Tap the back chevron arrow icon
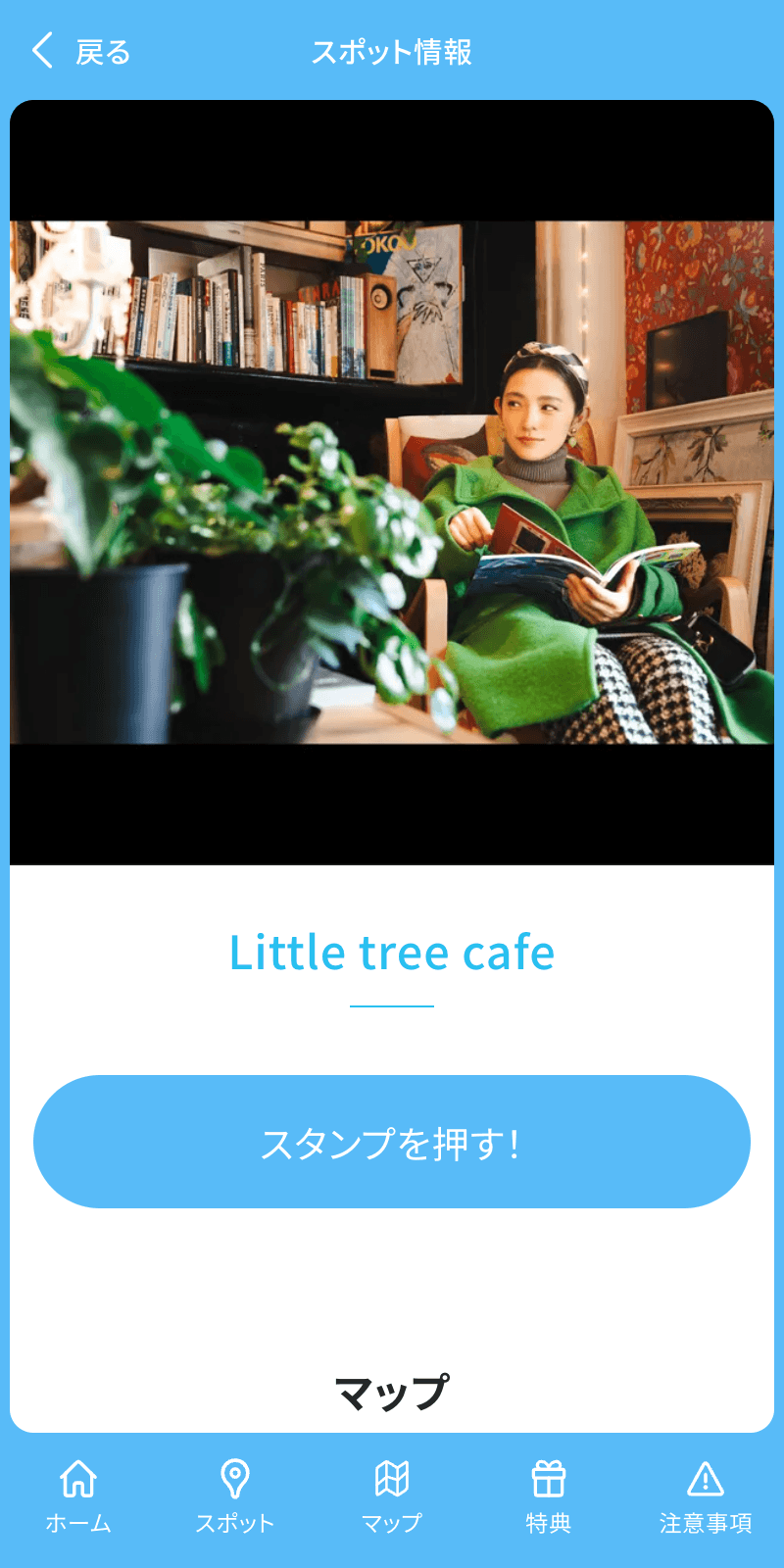Viewport: 784px width, 1568px height. (x=41, y=50)
